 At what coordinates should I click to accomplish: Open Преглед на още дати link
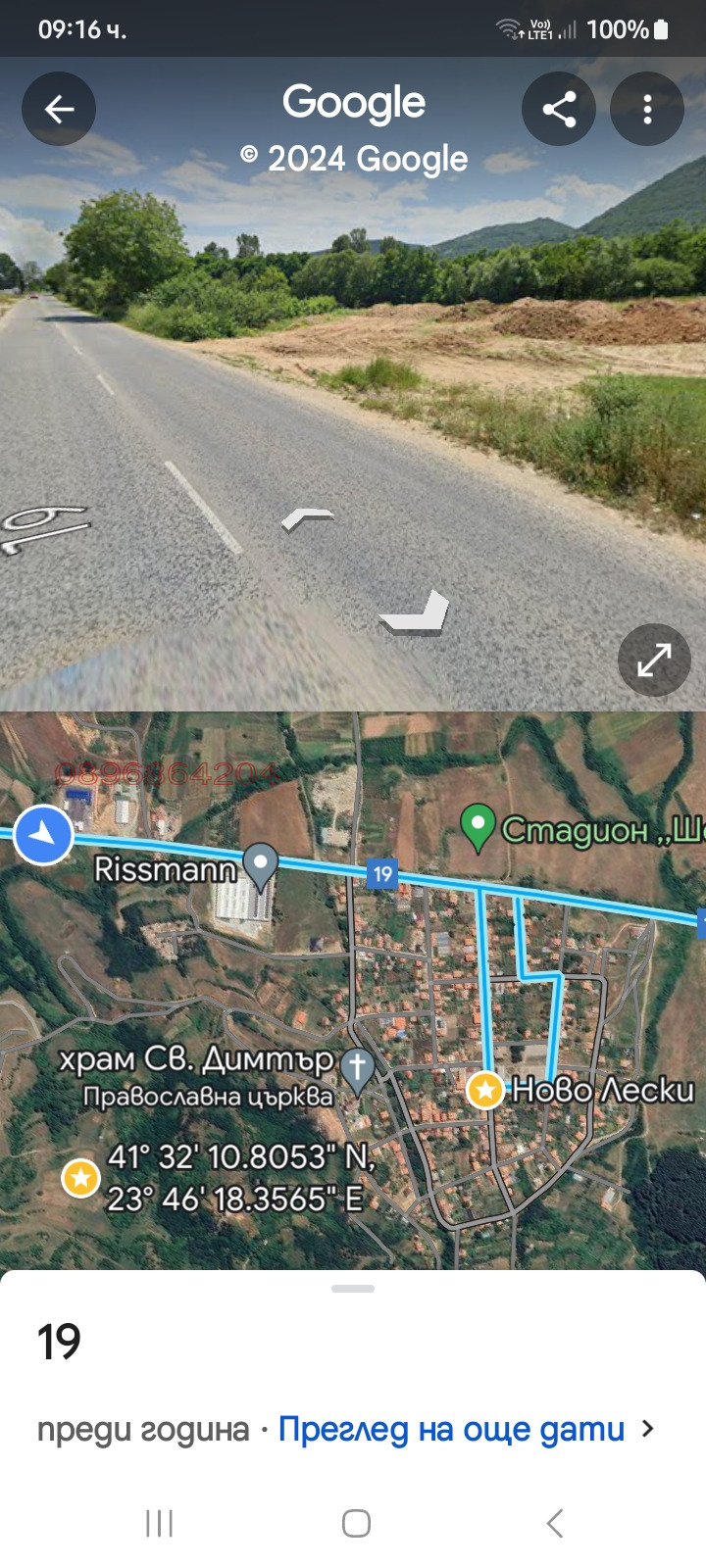tap(450, 1429)
